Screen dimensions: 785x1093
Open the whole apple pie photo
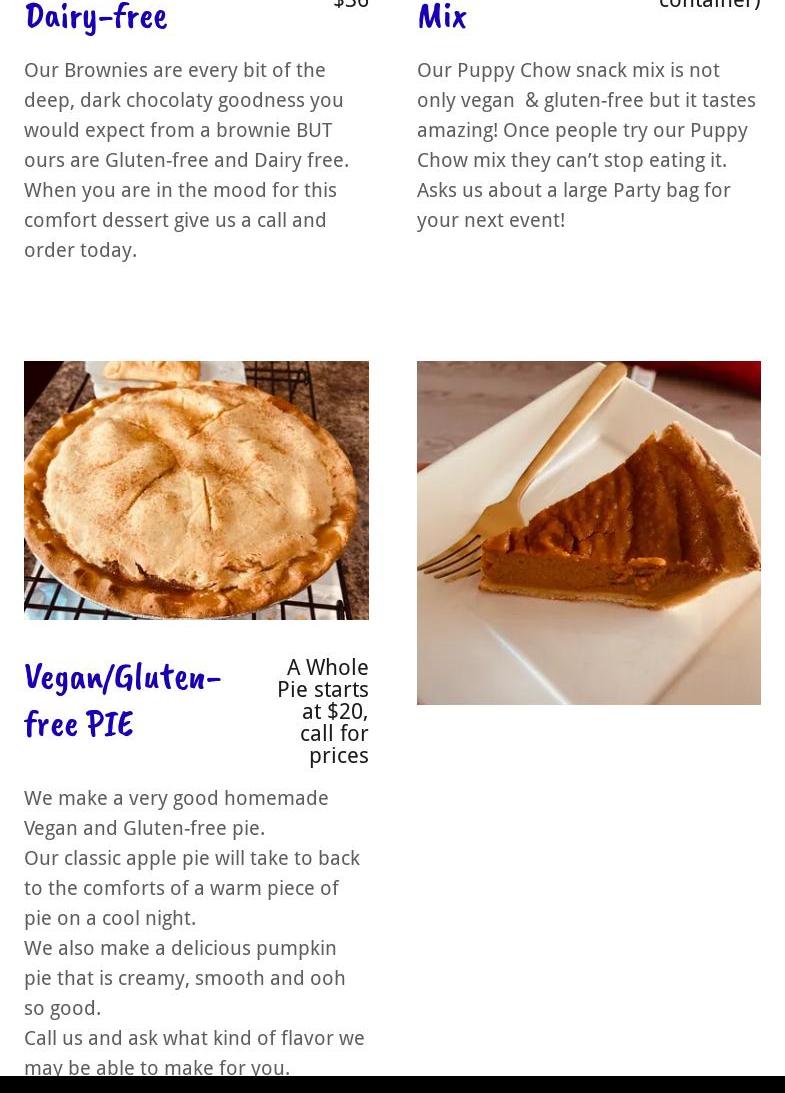click(196, 490)
